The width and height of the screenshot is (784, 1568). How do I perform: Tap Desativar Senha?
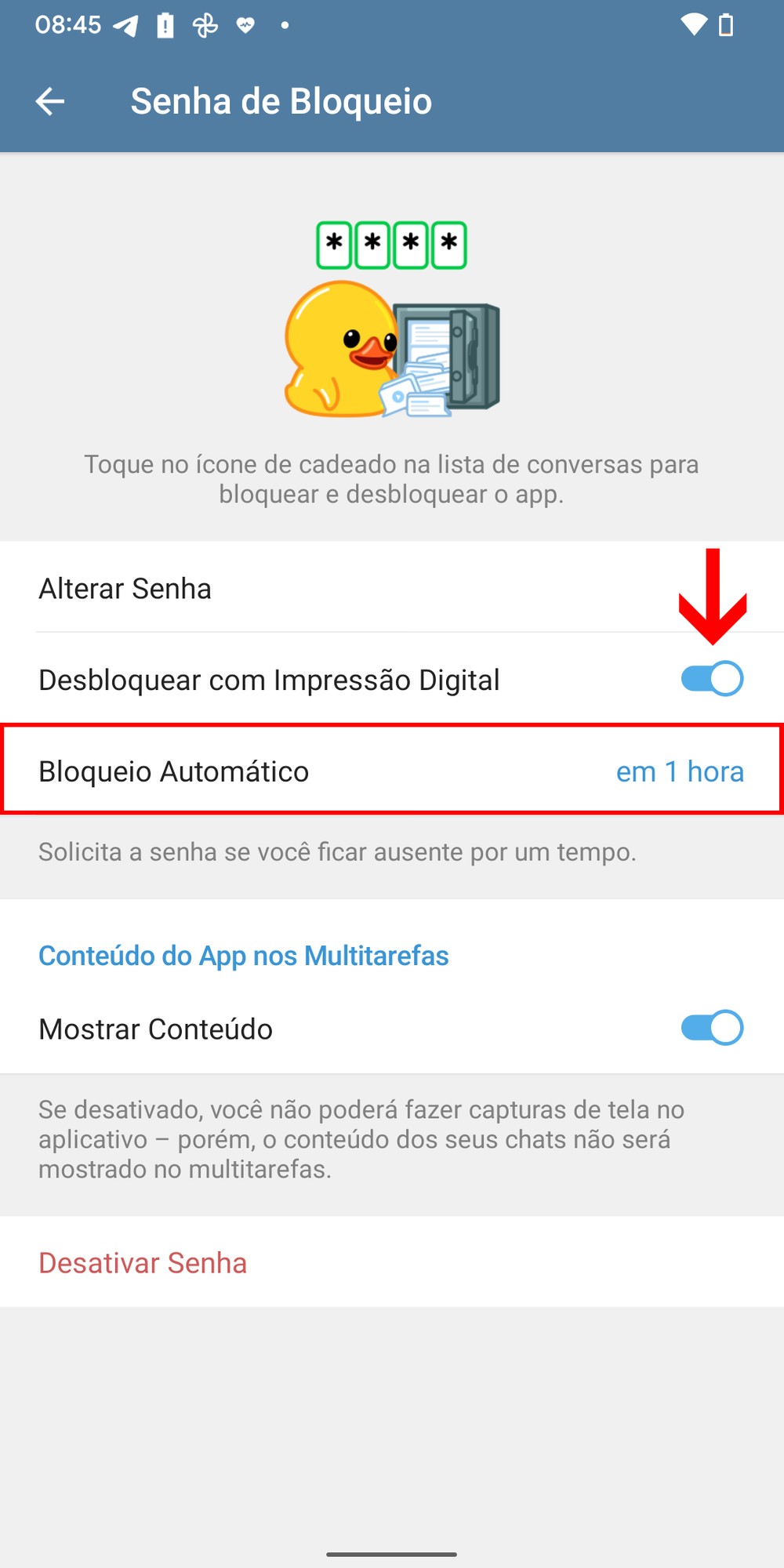tap(143, 1263)
